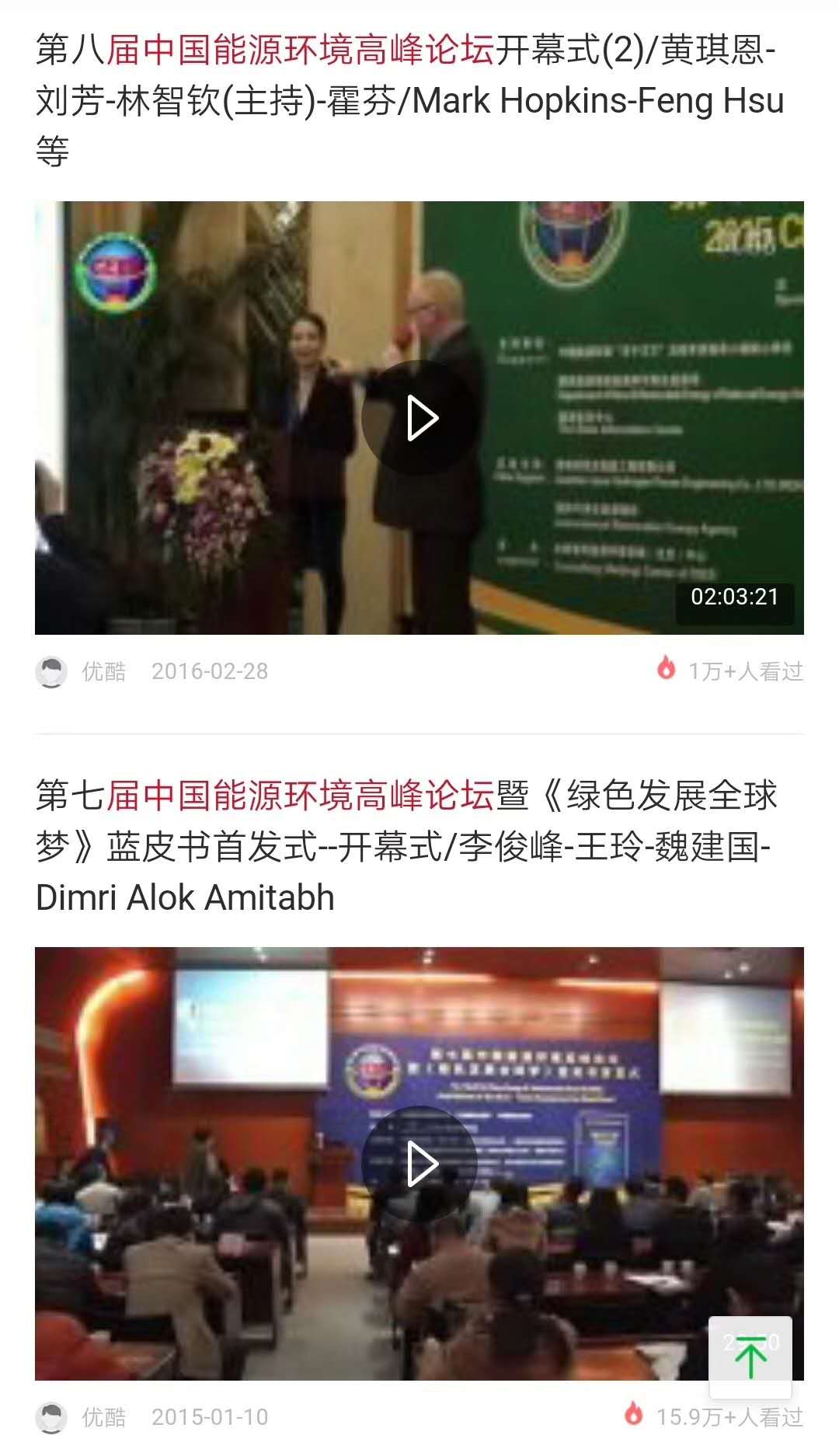Play the 第八届中国能源环境高峰论坛 opening ceremony video

(x=419, y=418)
